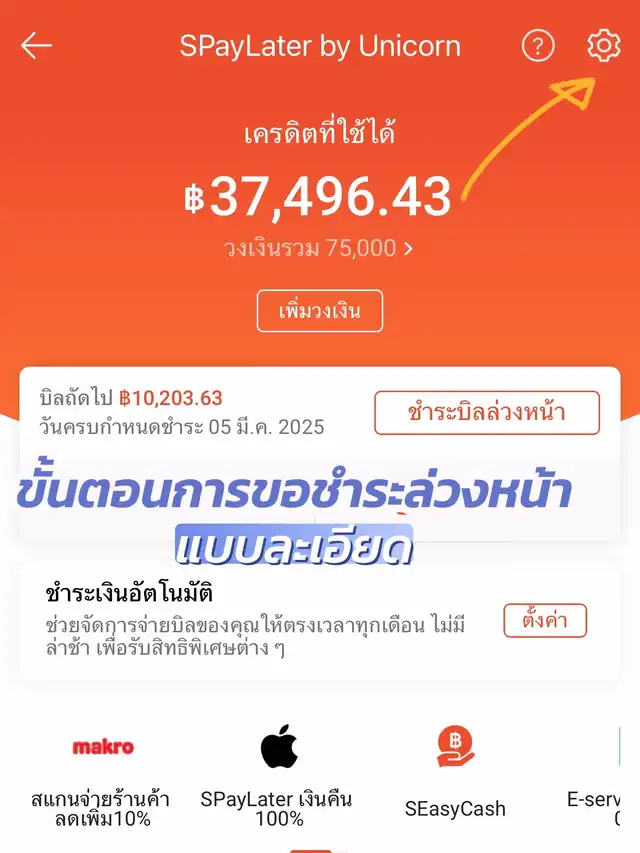Image resolution: width=640 pixels, height=853 pixels.
Task: Open the settings gear icon
Action: [x=602, y=46]
